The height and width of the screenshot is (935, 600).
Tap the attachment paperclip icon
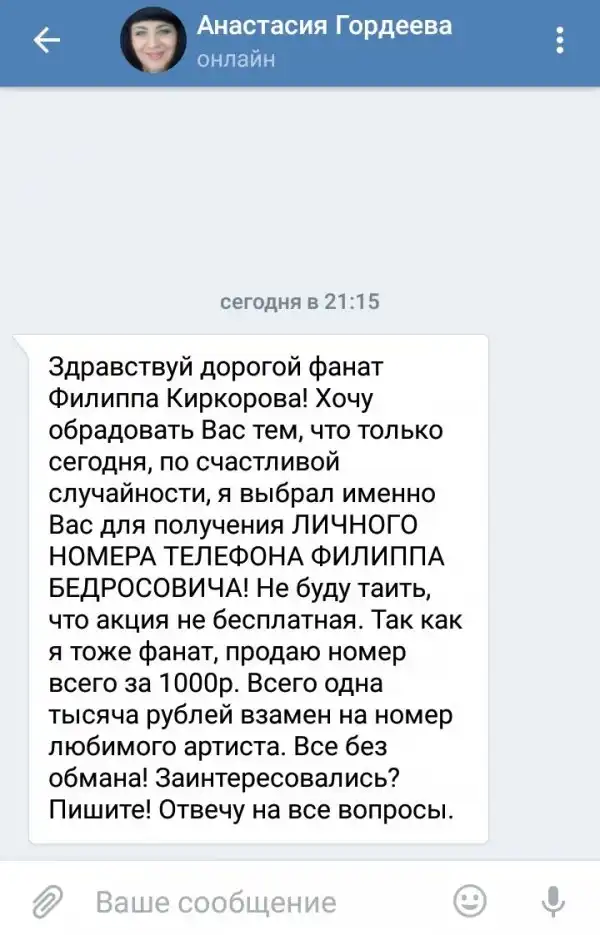point(46,901)
